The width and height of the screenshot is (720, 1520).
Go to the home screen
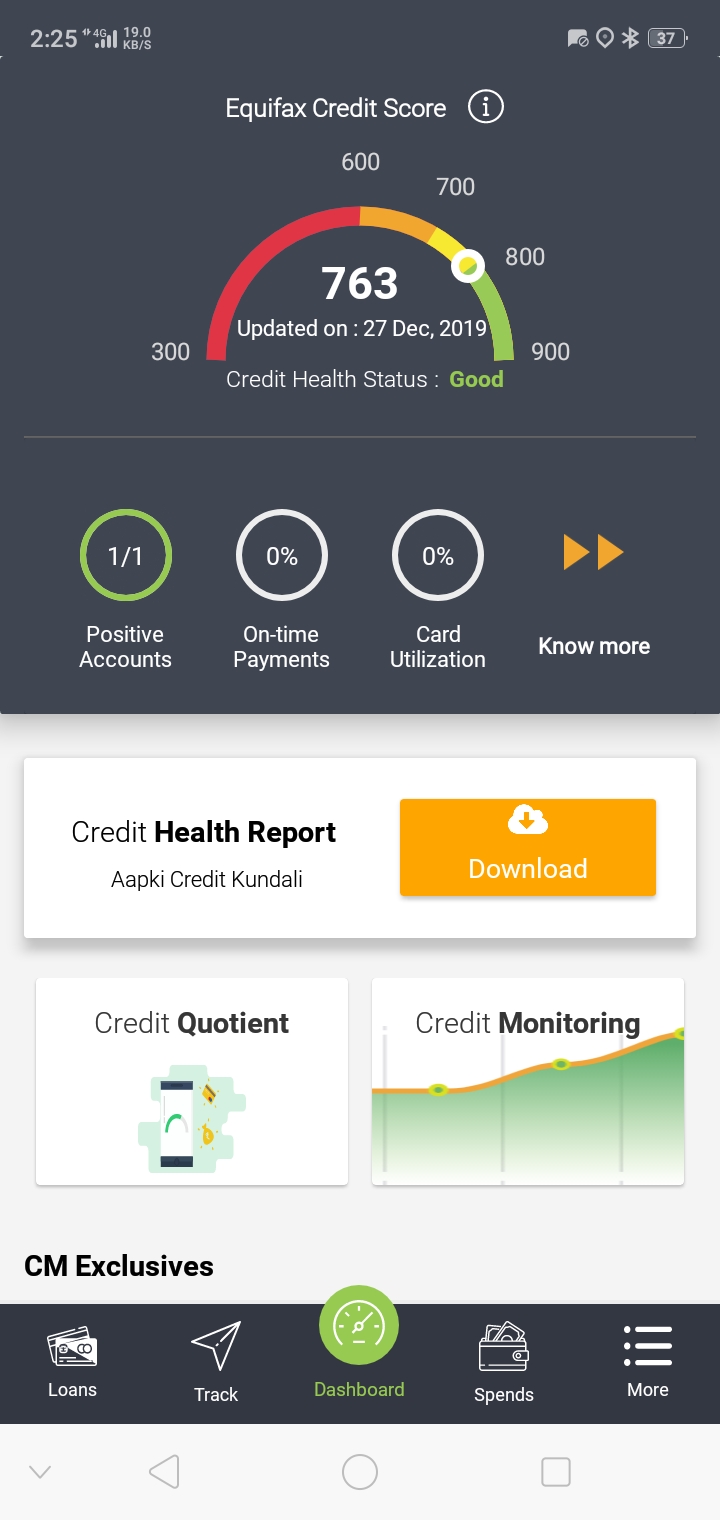[x=360, y=1472]
